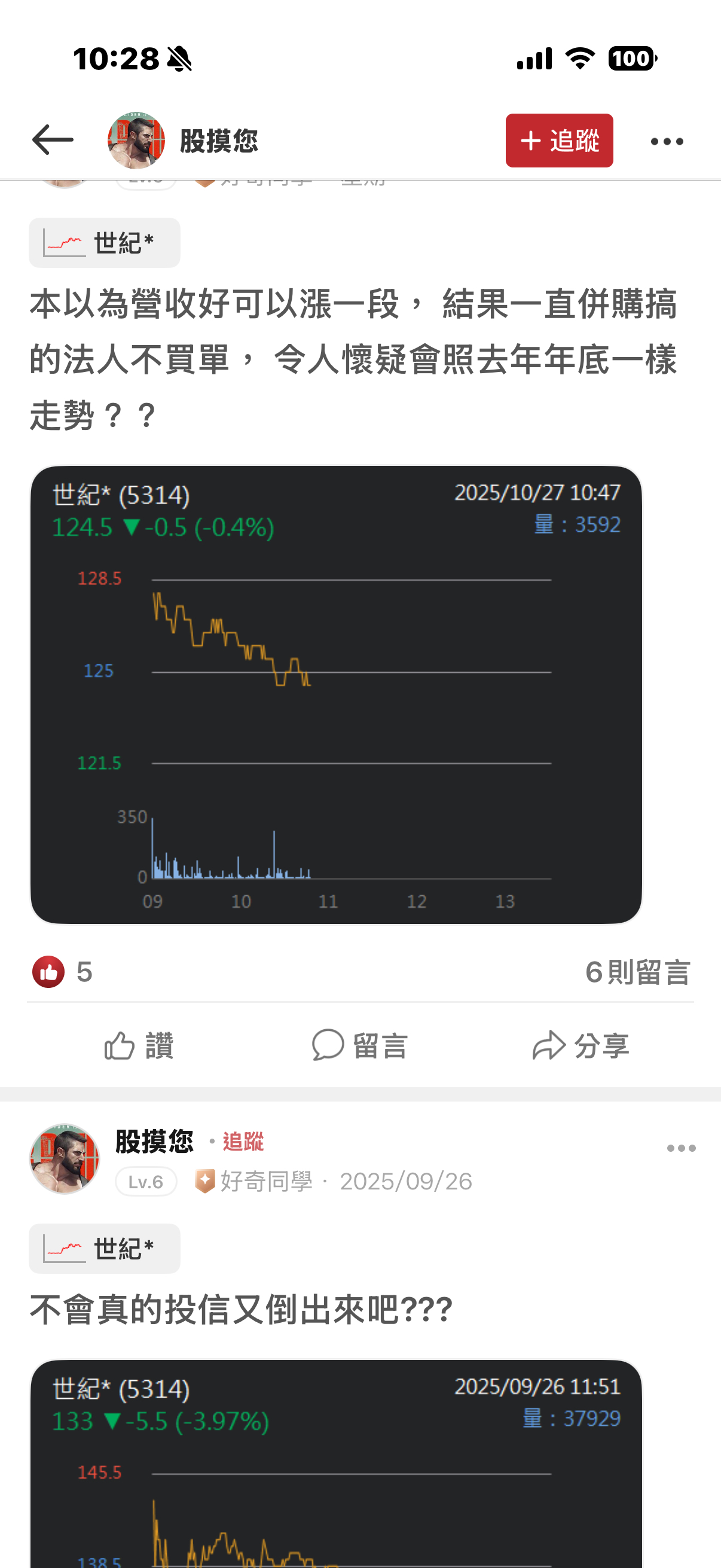Like the post with the 讚 button

click(x=139, y=1045)
